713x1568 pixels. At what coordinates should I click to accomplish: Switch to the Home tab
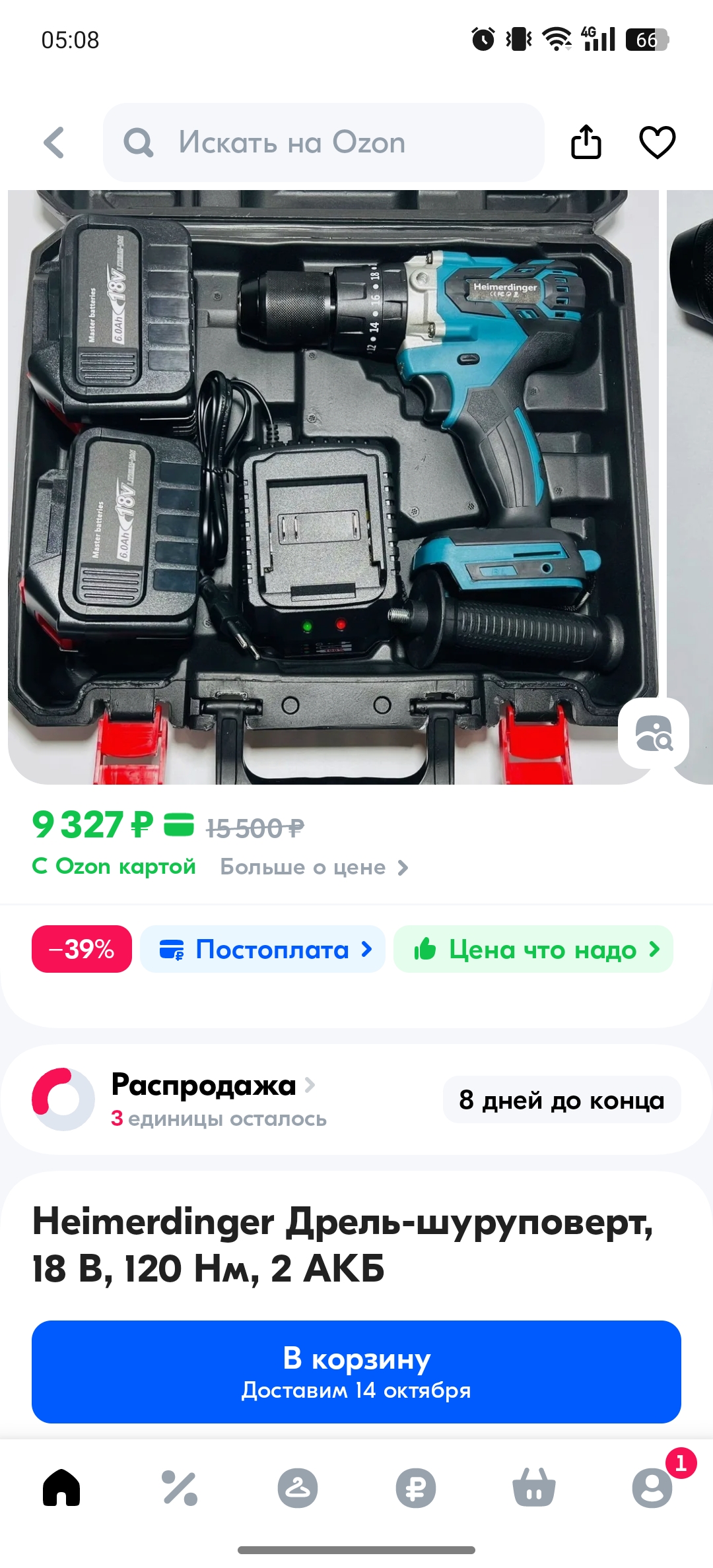pos(61,1488)
